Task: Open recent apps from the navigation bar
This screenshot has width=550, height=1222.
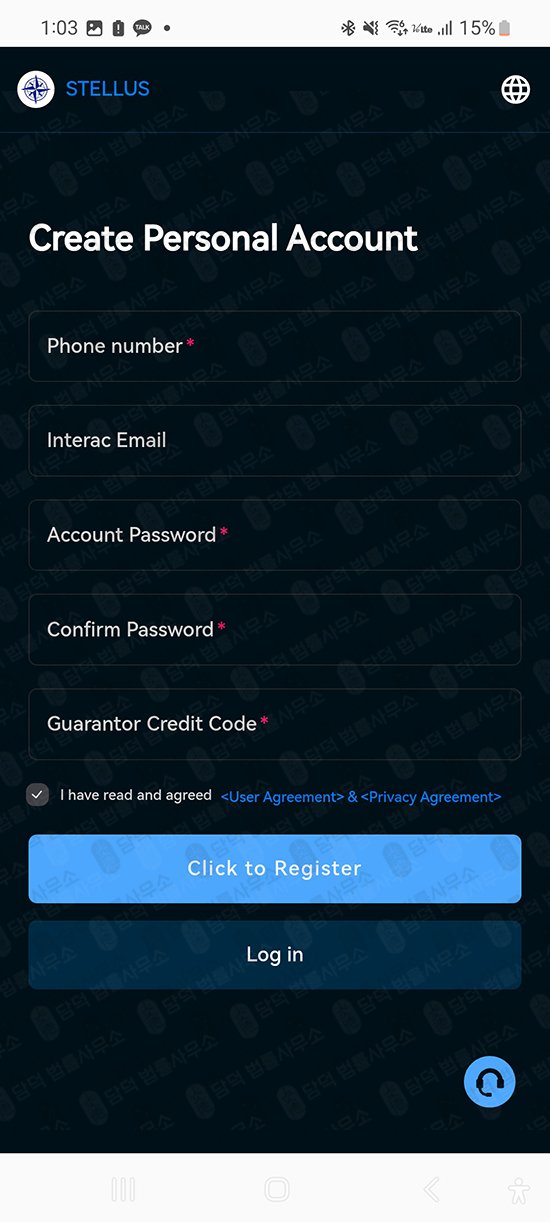Action: pyautogui.click(x=123, y=1189)
